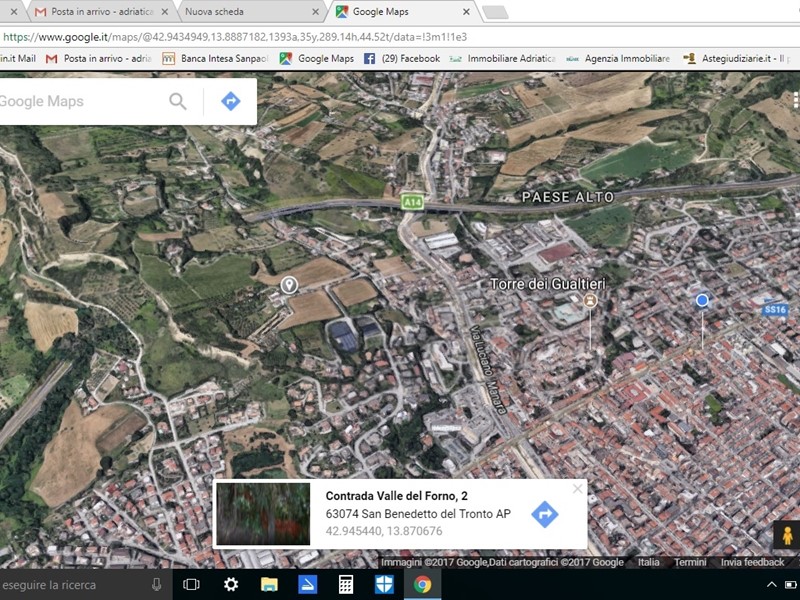
Task: Close the Google Maps browser tab
Action: (x=466, y=12)
